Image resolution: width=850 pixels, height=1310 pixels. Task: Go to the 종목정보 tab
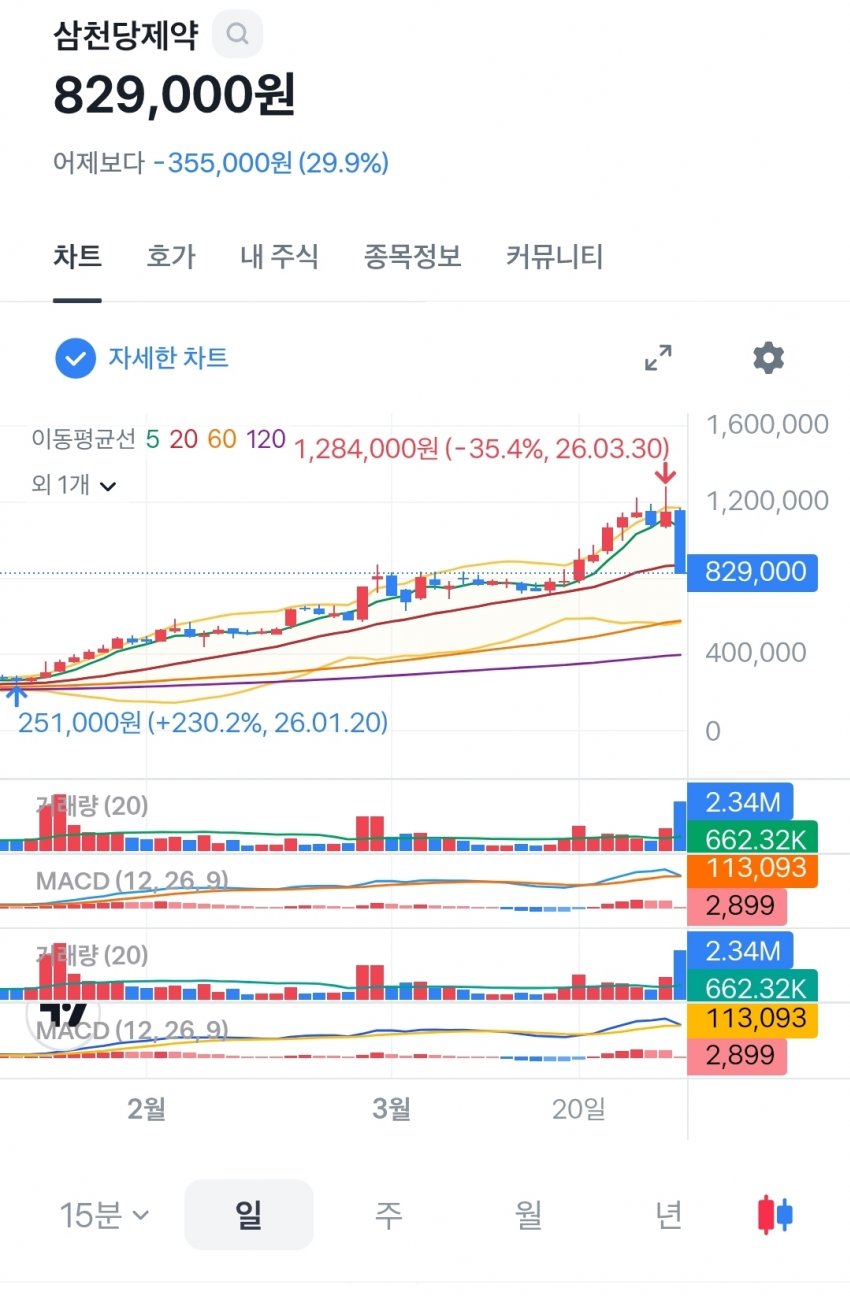tap(412, 257)
